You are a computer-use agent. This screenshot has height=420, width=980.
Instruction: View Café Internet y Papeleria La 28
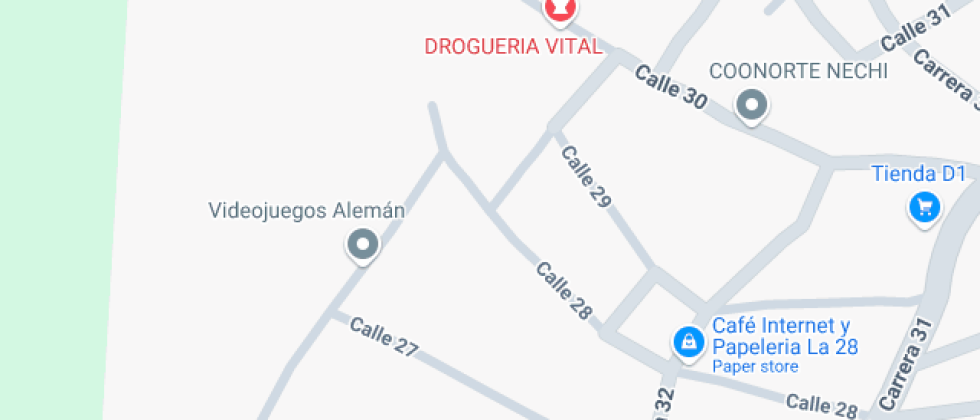tap(688, 342)
